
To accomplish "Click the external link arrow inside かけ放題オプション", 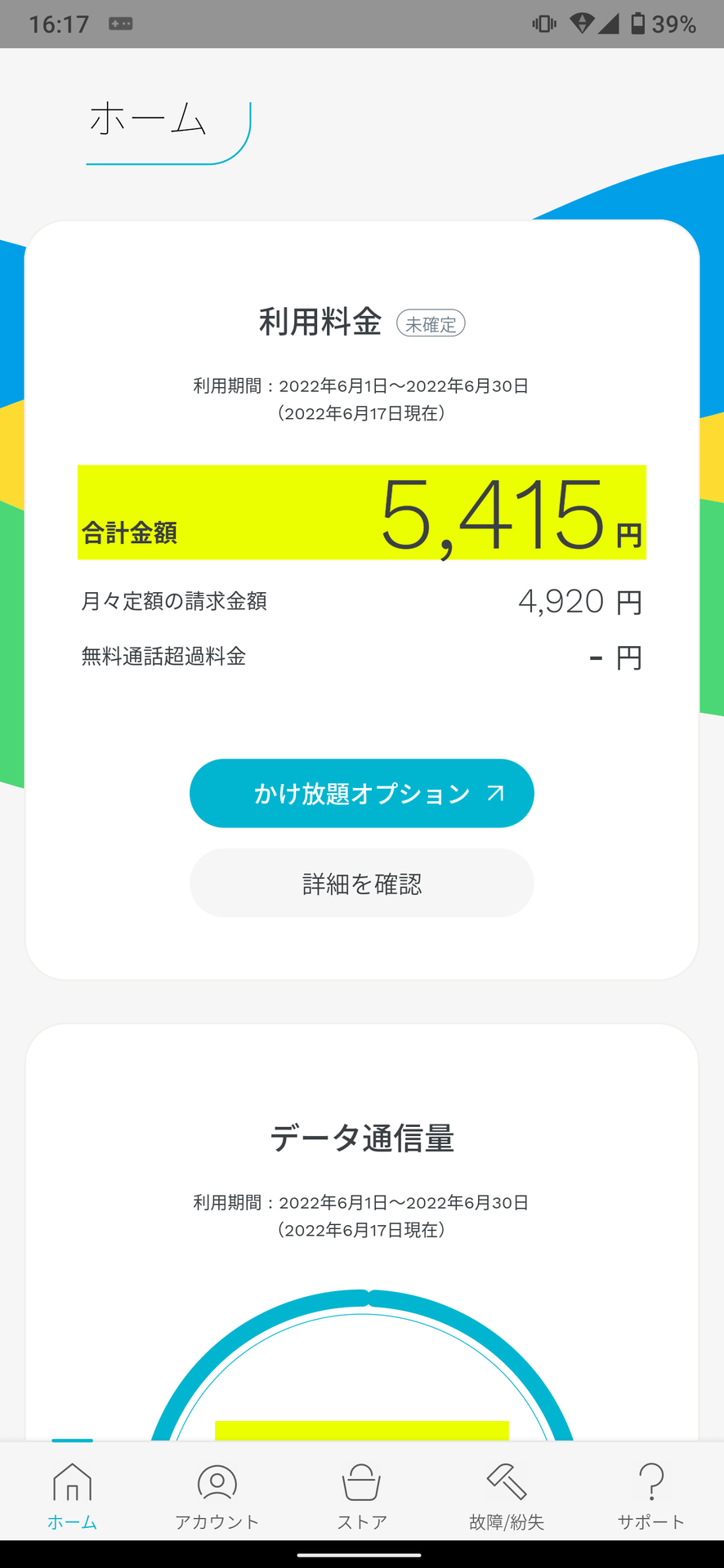I will [496, 793].
